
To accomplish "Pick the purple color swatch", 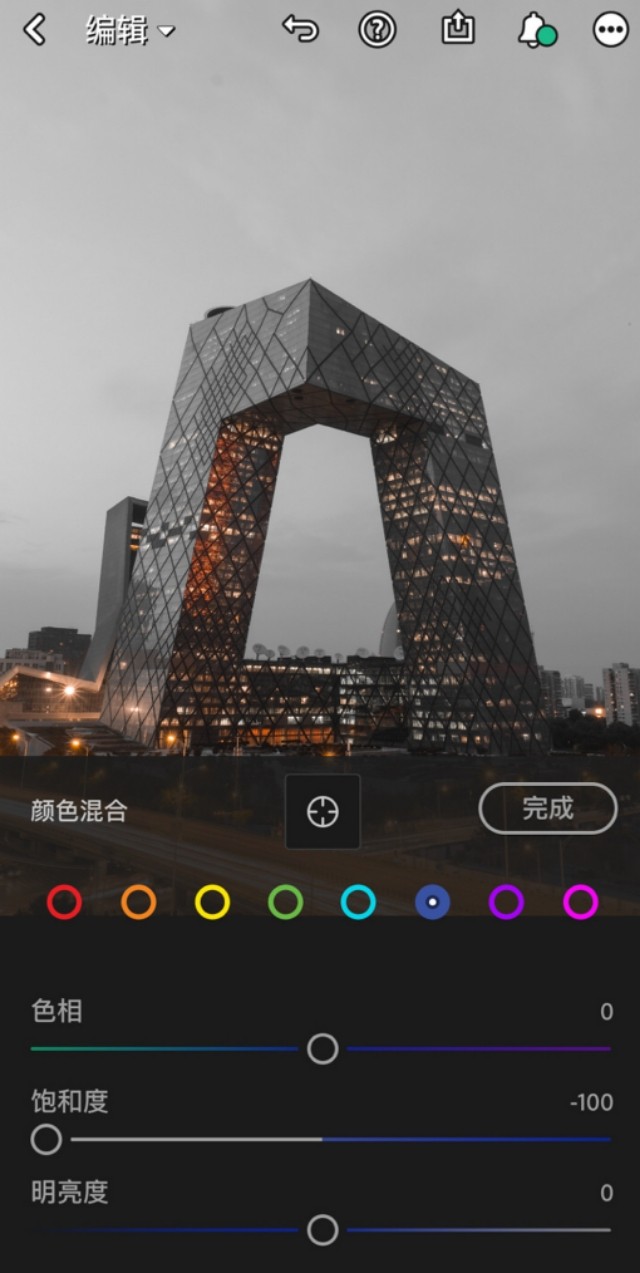I will point(506,902).
